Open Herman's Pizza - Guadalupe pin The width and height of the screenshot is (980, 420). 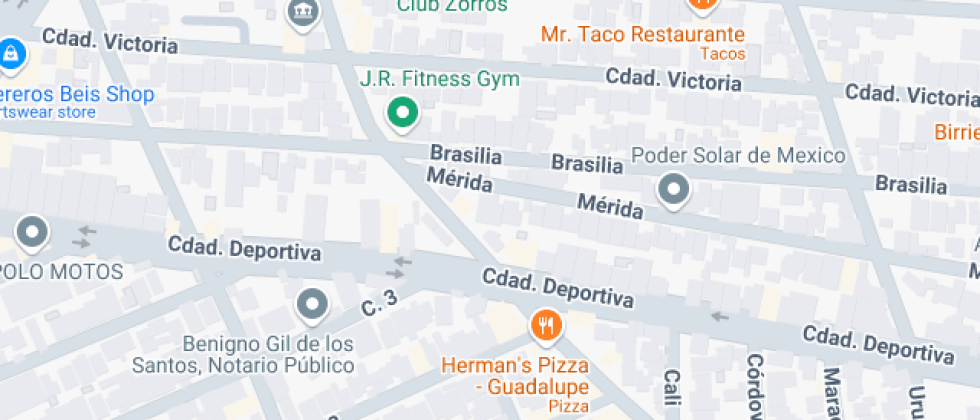(545, 325)
